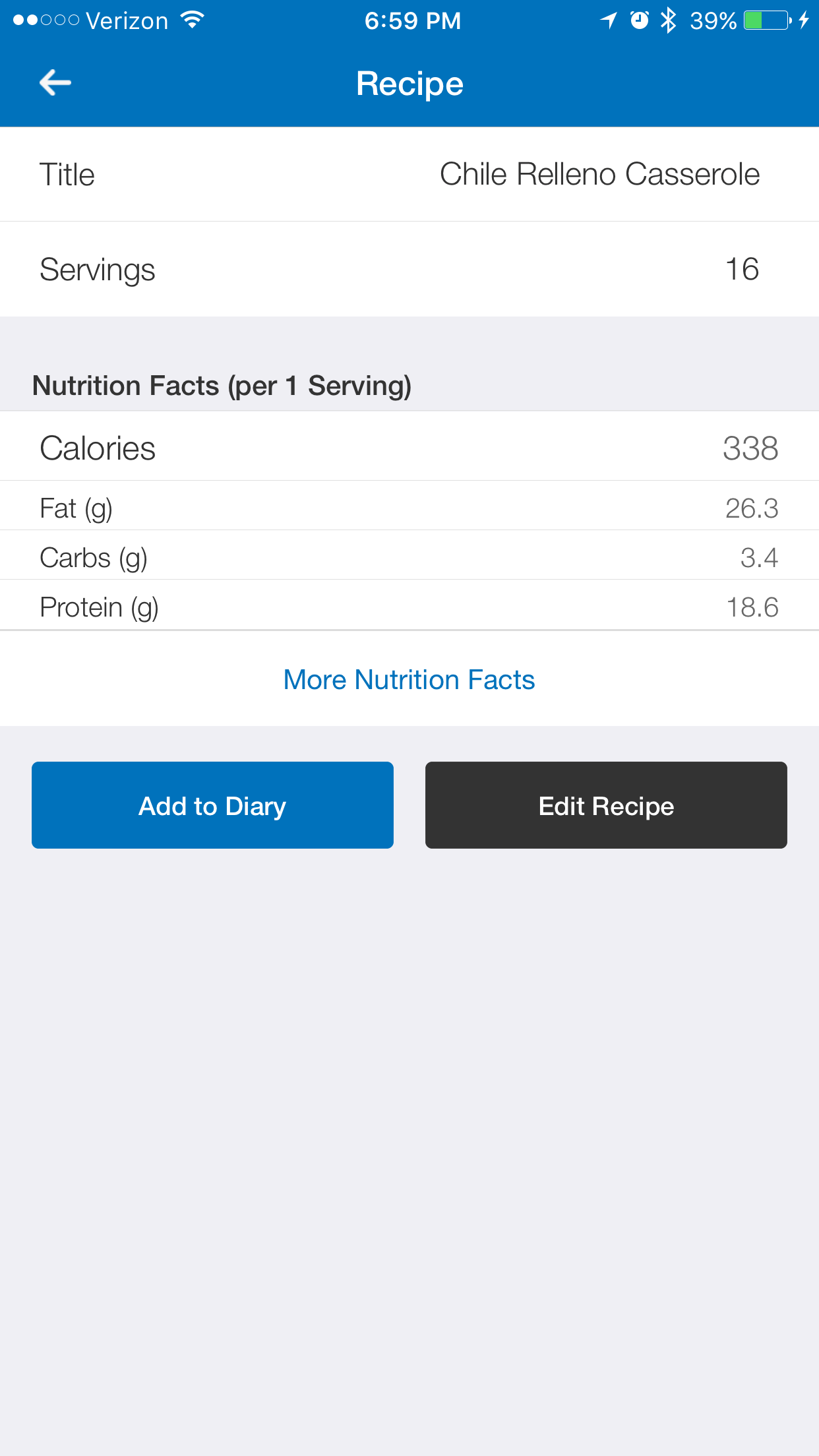Go back using the top-left arrow
Viewport: 819px width, 1456px height.
pos(55,83)
